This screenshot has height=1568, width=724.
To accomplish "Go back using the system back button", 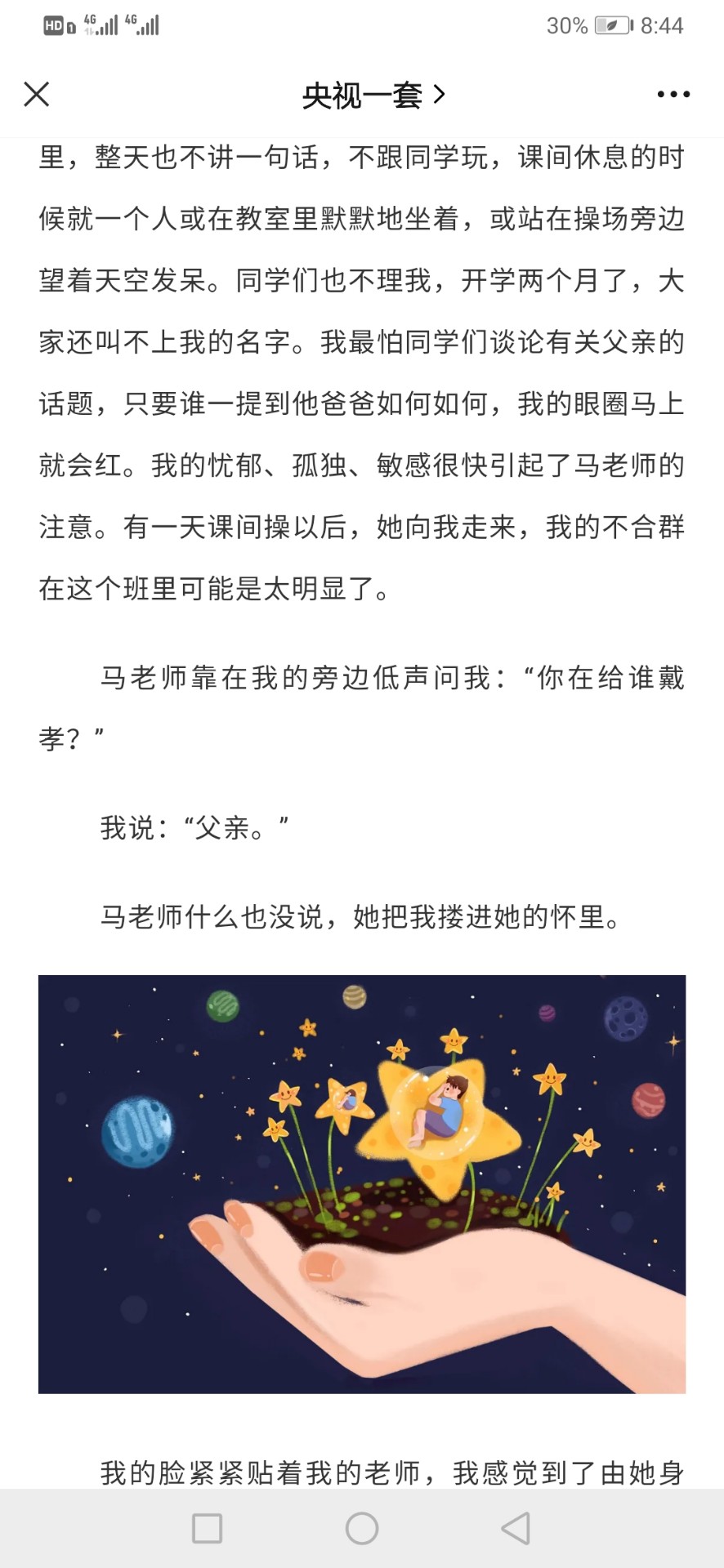I will (516, 1528).
